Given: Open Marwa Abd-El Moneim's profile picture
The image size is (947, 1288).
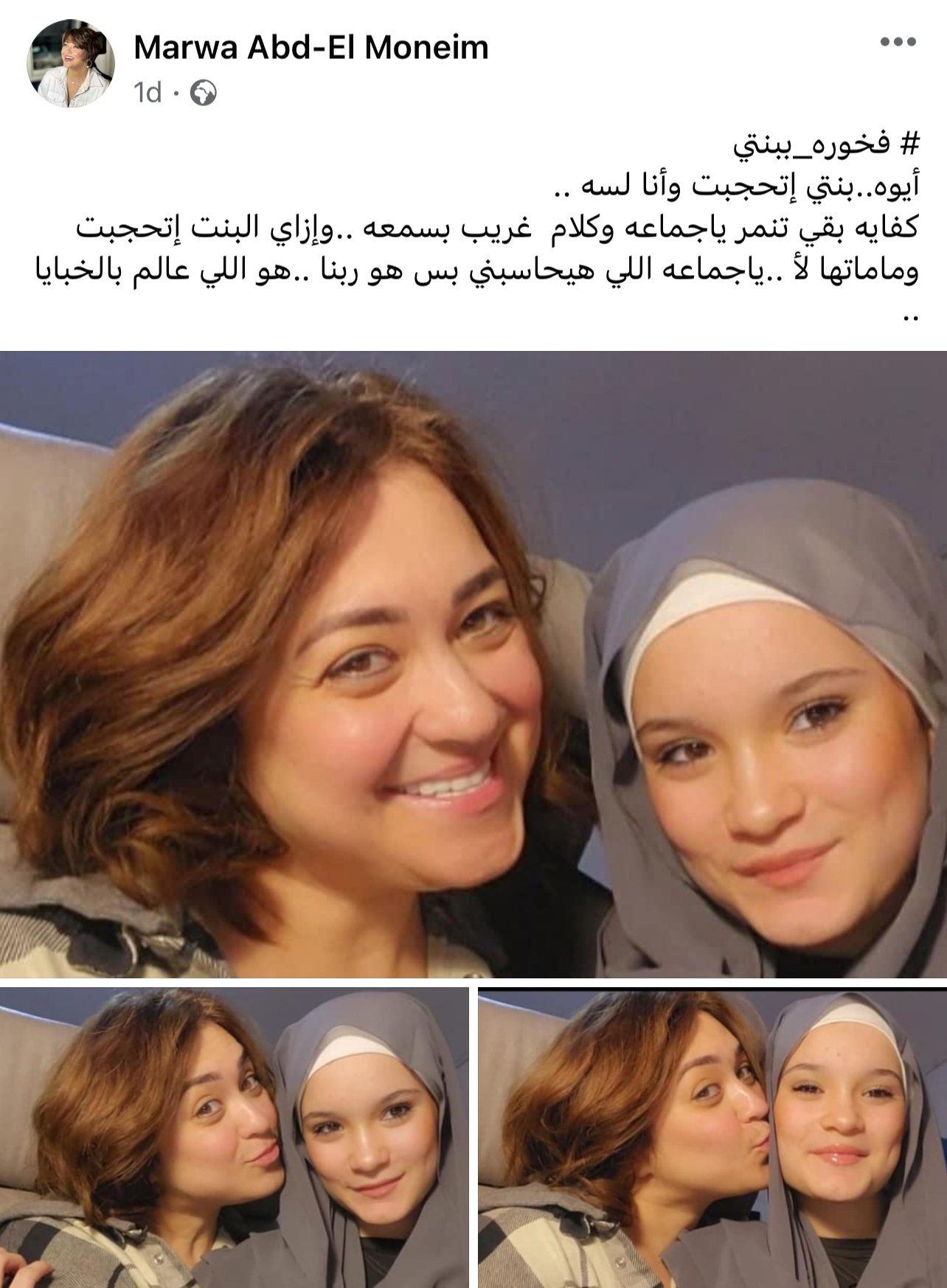Looking at the screenshot, I should pos(71,64).
